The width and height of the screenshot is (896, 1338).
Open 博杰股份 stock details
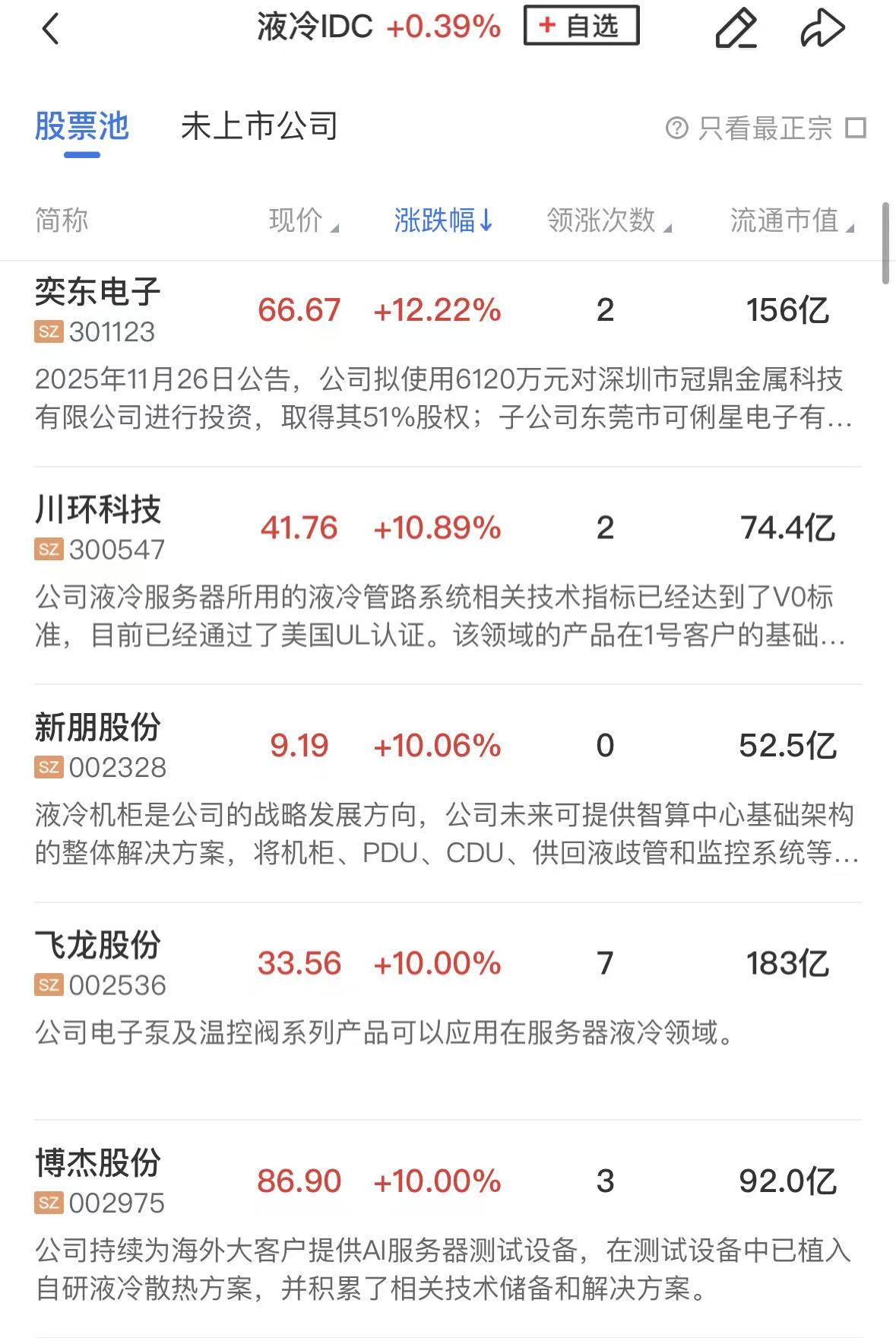tap(98, 1163)
